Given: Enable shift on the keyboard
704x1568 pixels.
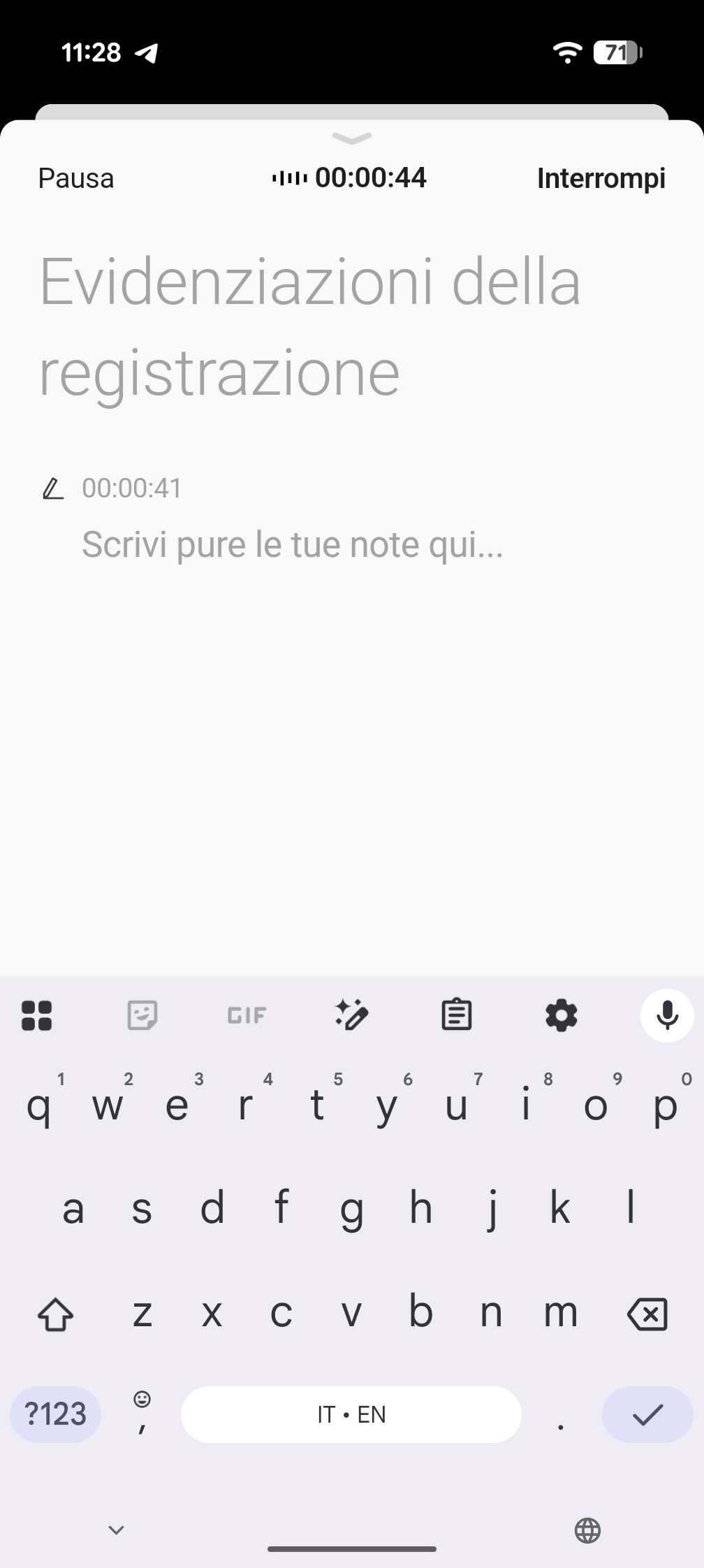Looking at the screenshot, I should click(55, 1314).
